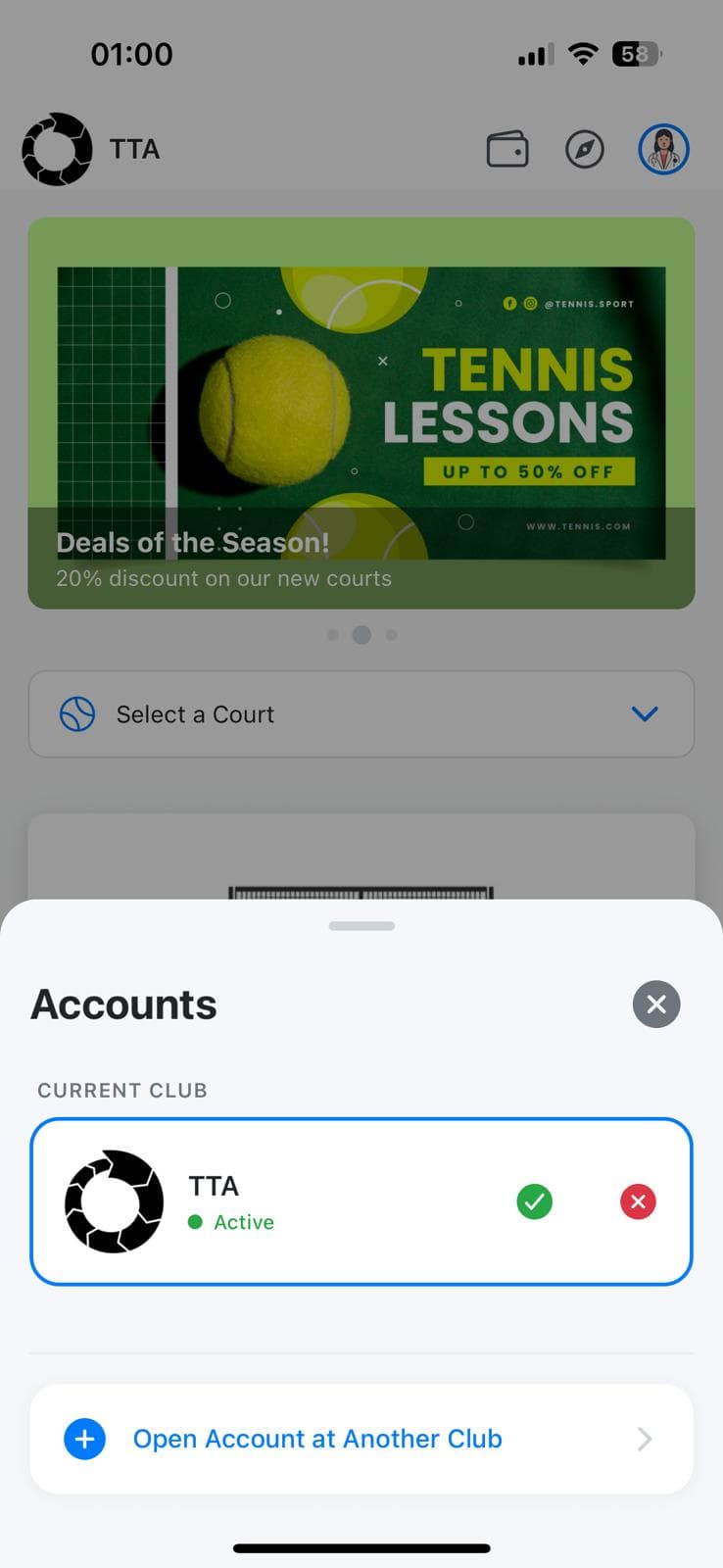Open court selection via the downward chevron
This screenshot has width=723, height=1568.
point(645,714)
